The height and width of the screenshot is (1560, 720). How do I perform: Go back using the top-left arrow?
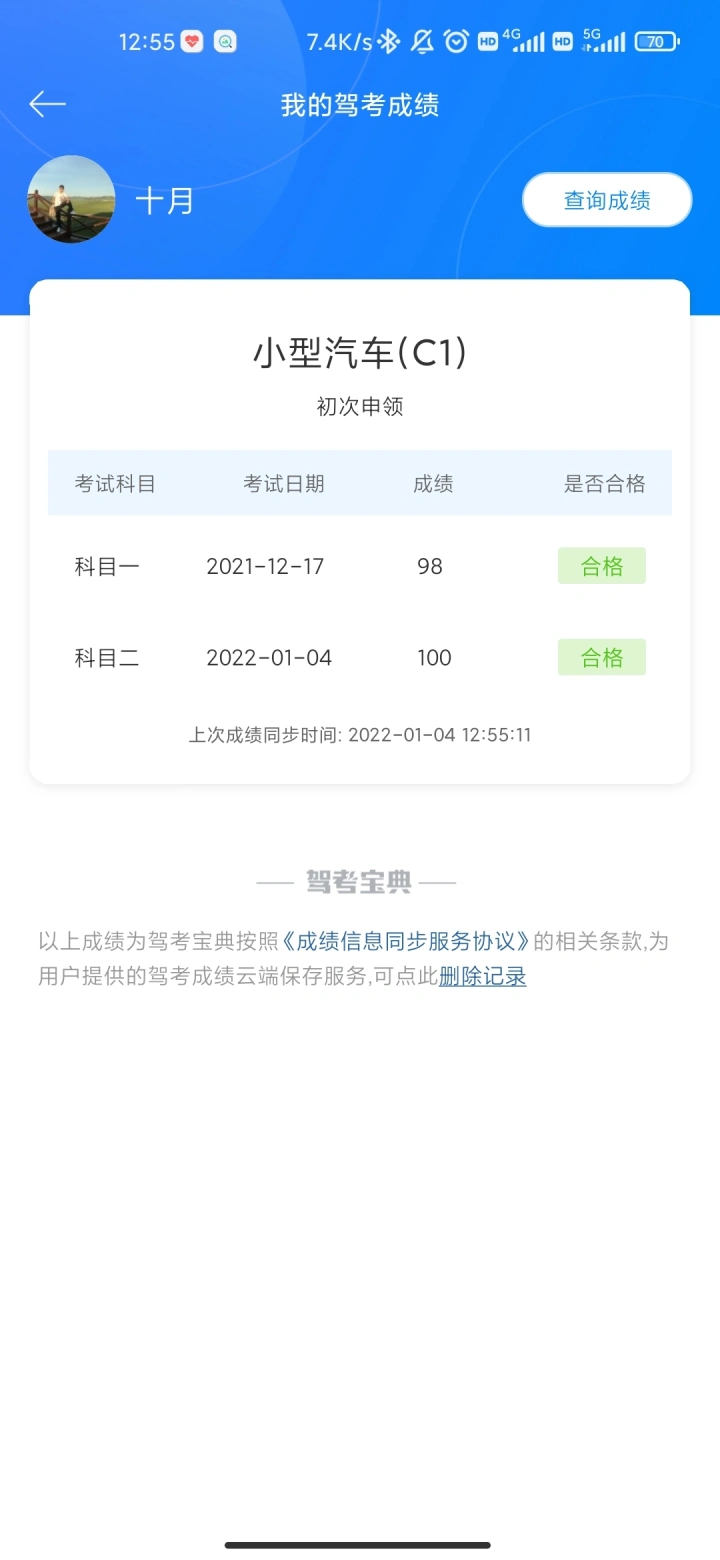[47, 104]
